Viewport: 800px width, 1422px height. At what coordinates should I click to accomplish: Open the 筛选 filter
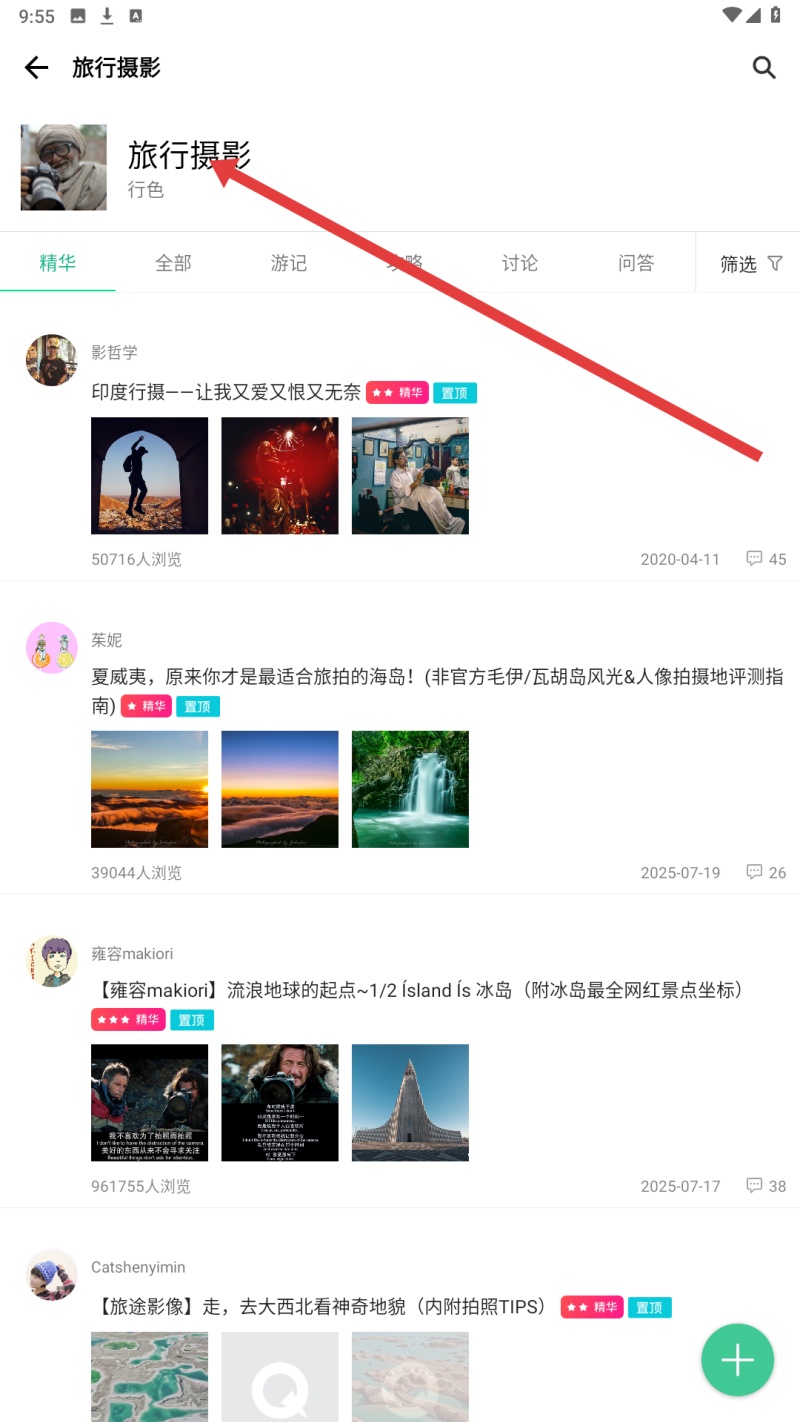pos(750,264)
